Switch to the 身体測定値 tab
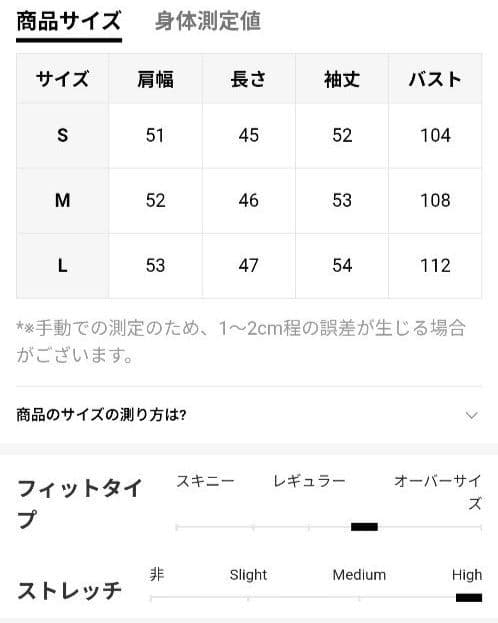The height and width of the screenshot is (623, 498). point(208,21)
